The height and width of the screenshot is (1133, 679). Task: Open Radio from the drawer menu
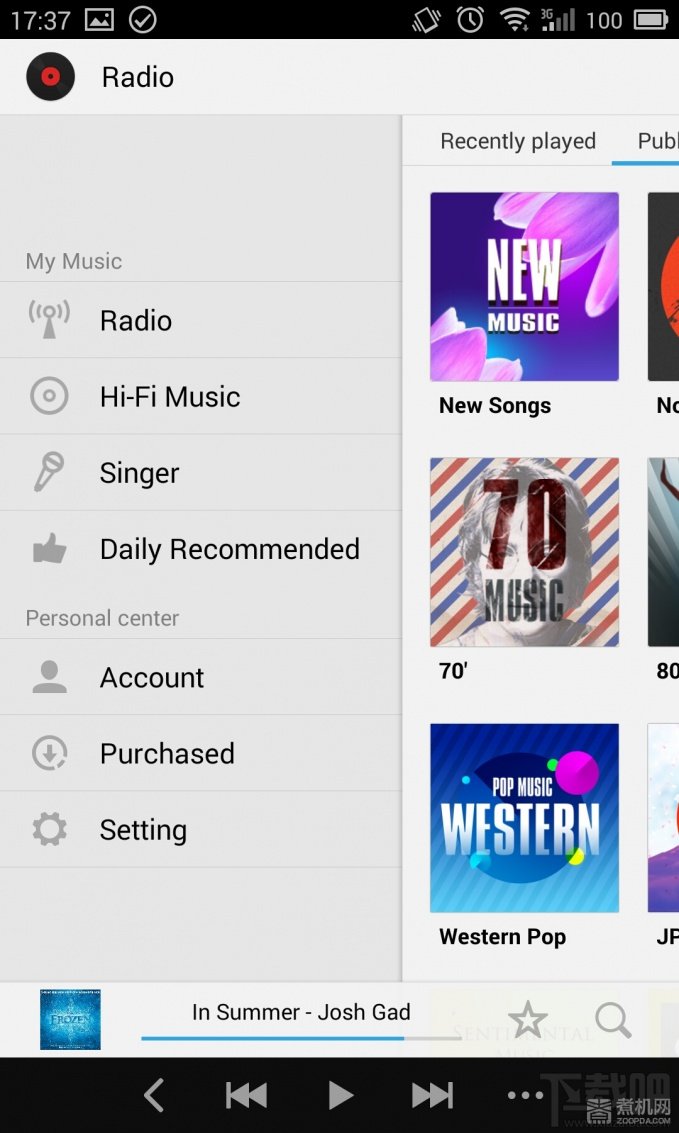tap(200, 320)
